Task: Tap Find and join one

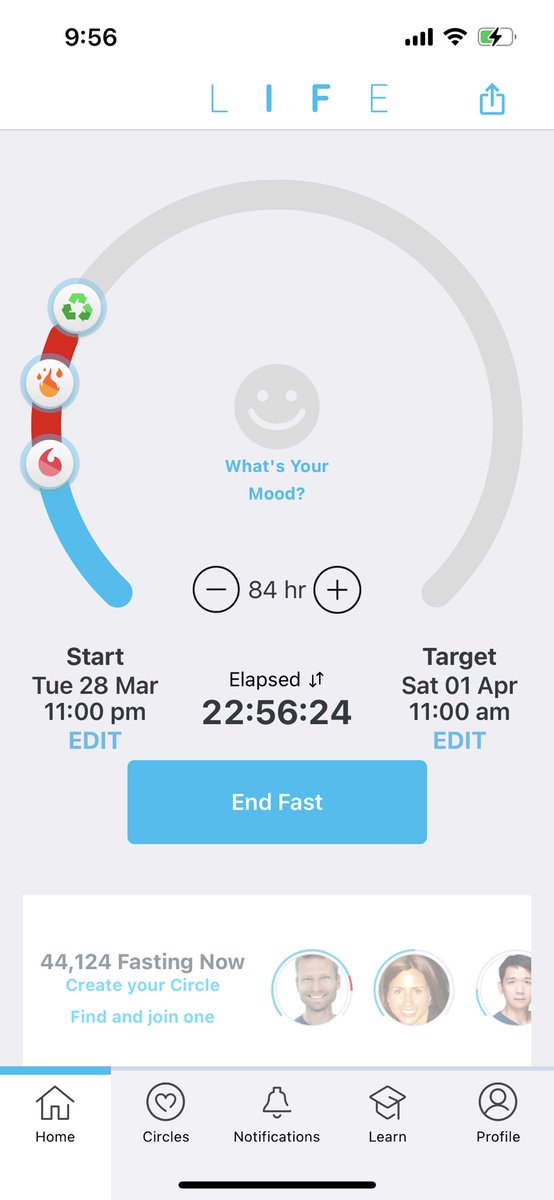Action: click(142, 1017)
